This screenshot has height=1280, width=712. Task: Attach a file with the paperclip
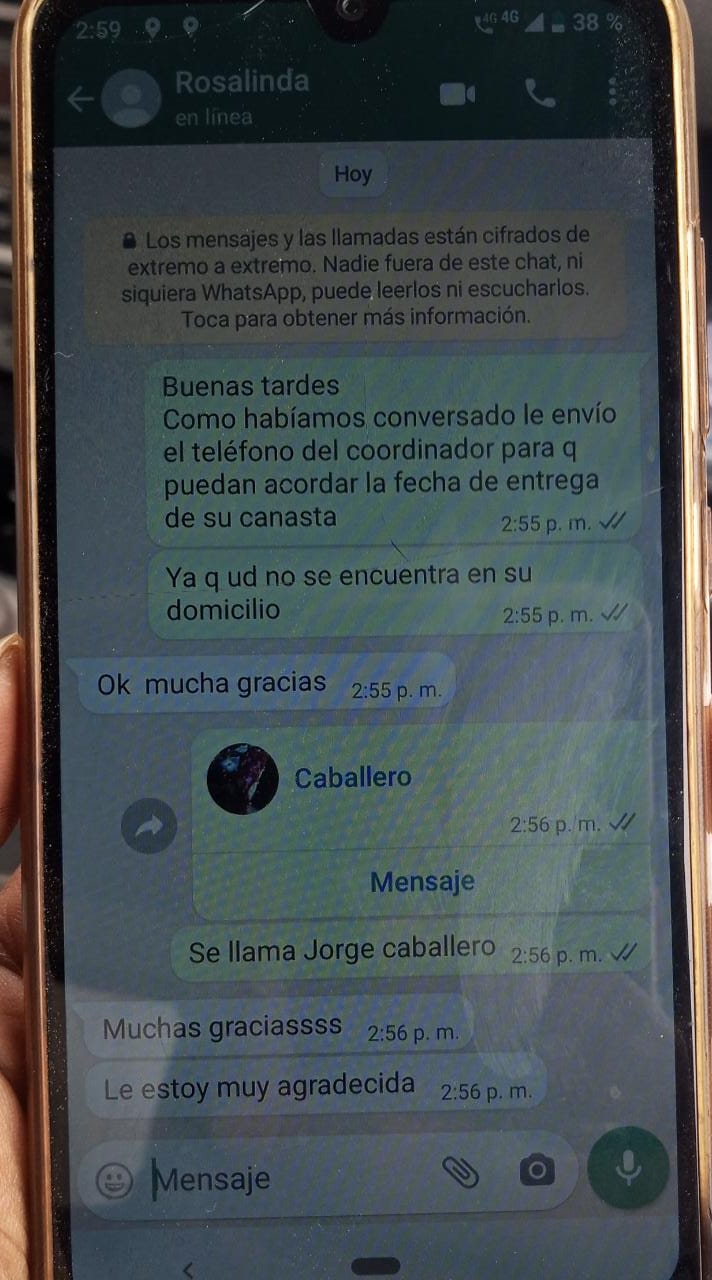coord(461,1171)
